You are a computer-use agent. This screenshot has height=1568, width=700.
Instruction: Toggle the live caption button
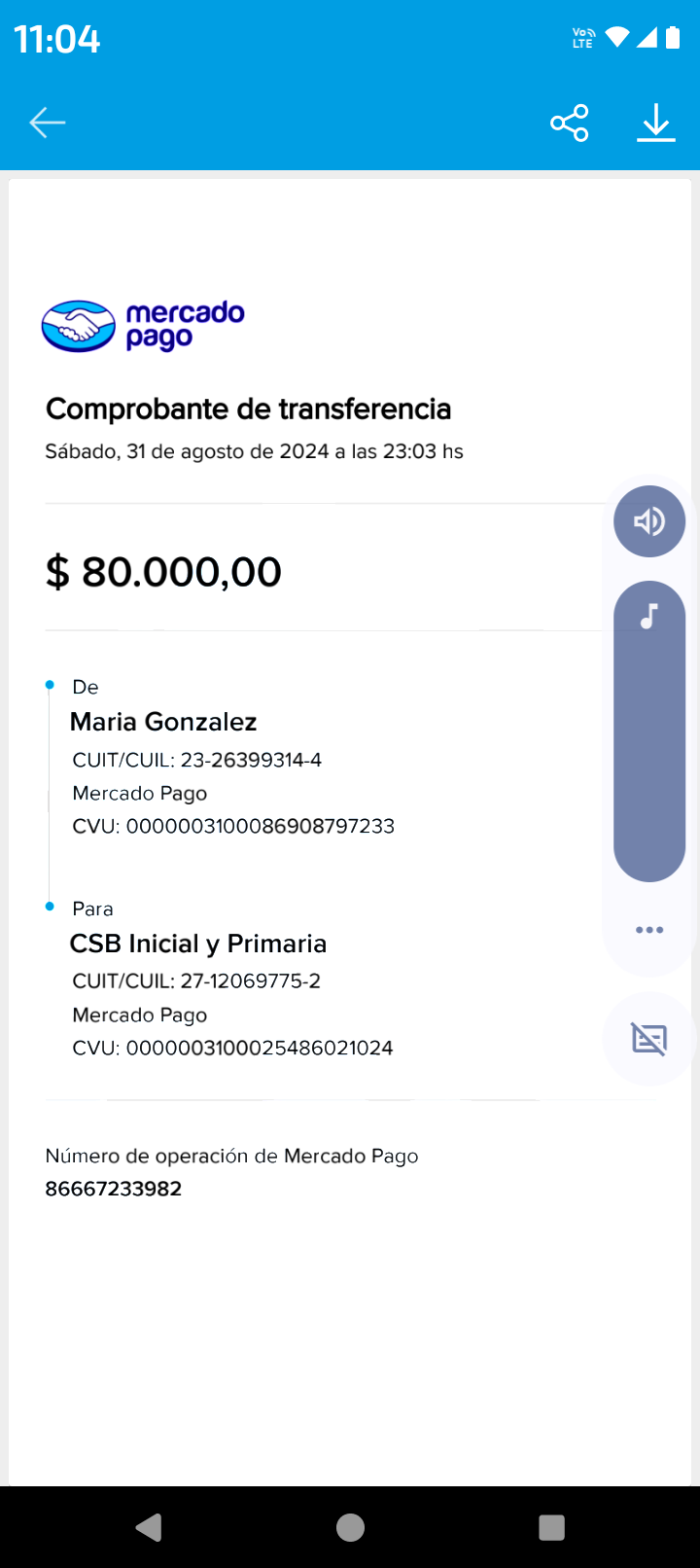tap(649, 1039)
